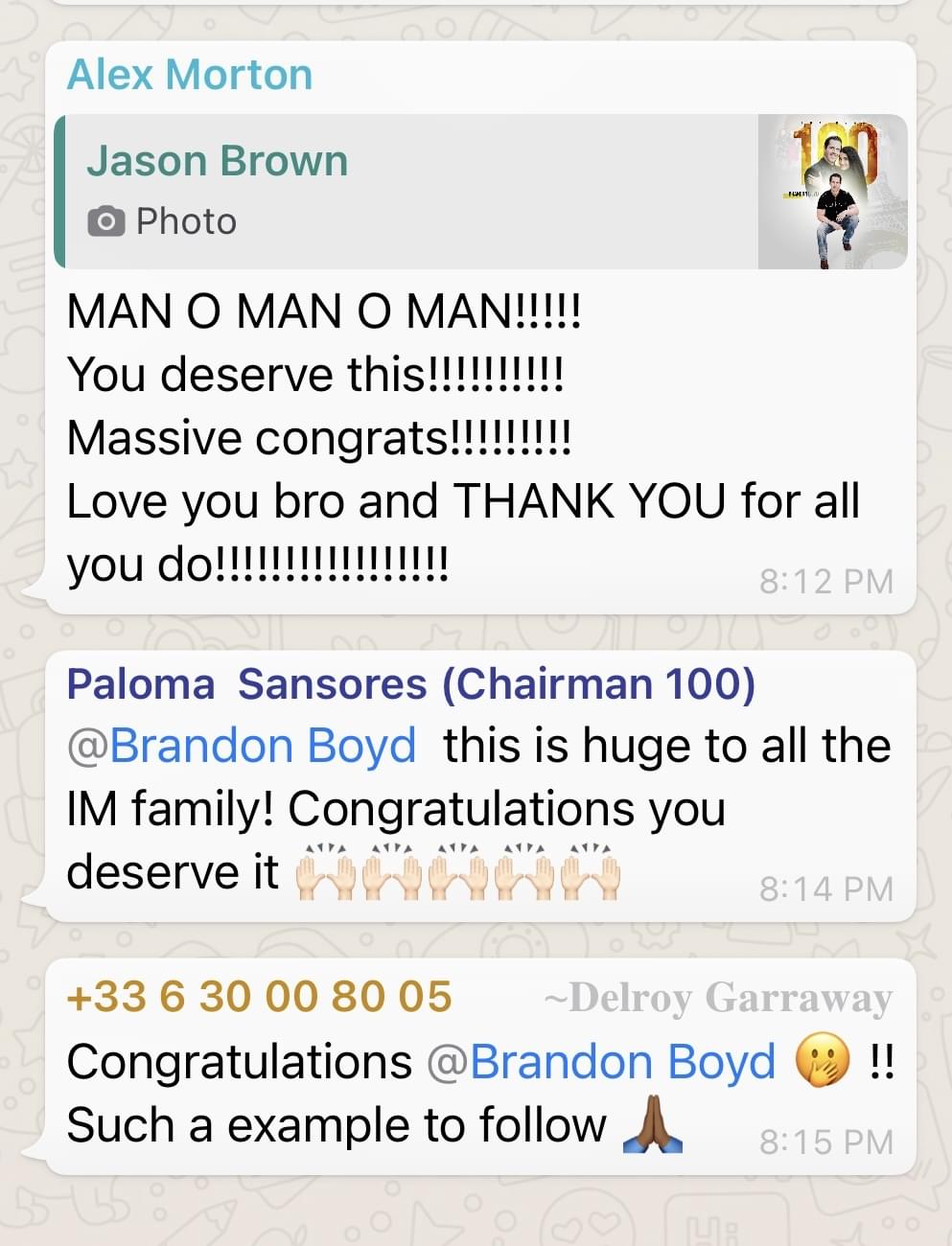This screenshot has height=1246, width=952.
Task: Open sender number +33 6 30 00 80 05
Action: 259,997
